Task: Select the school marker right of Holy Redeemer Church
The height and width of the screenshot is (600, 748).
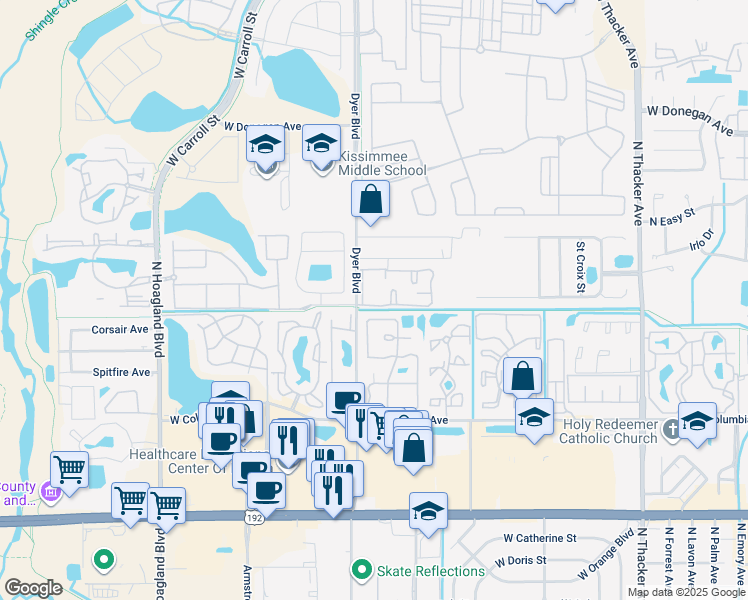Action: [x=697, y=421]
